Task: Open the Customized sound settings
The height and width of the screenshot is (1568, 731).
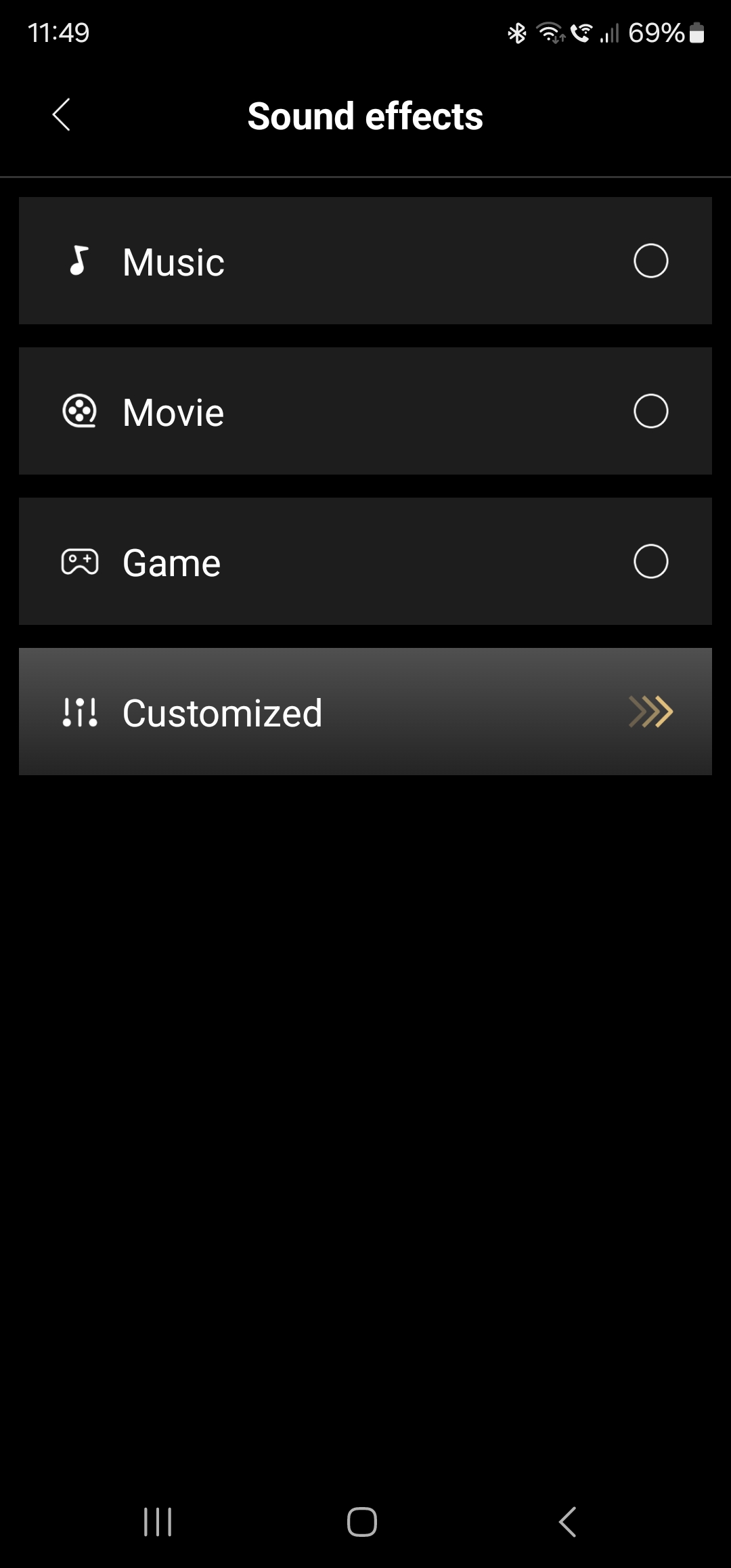Action: tap(365, 712)
